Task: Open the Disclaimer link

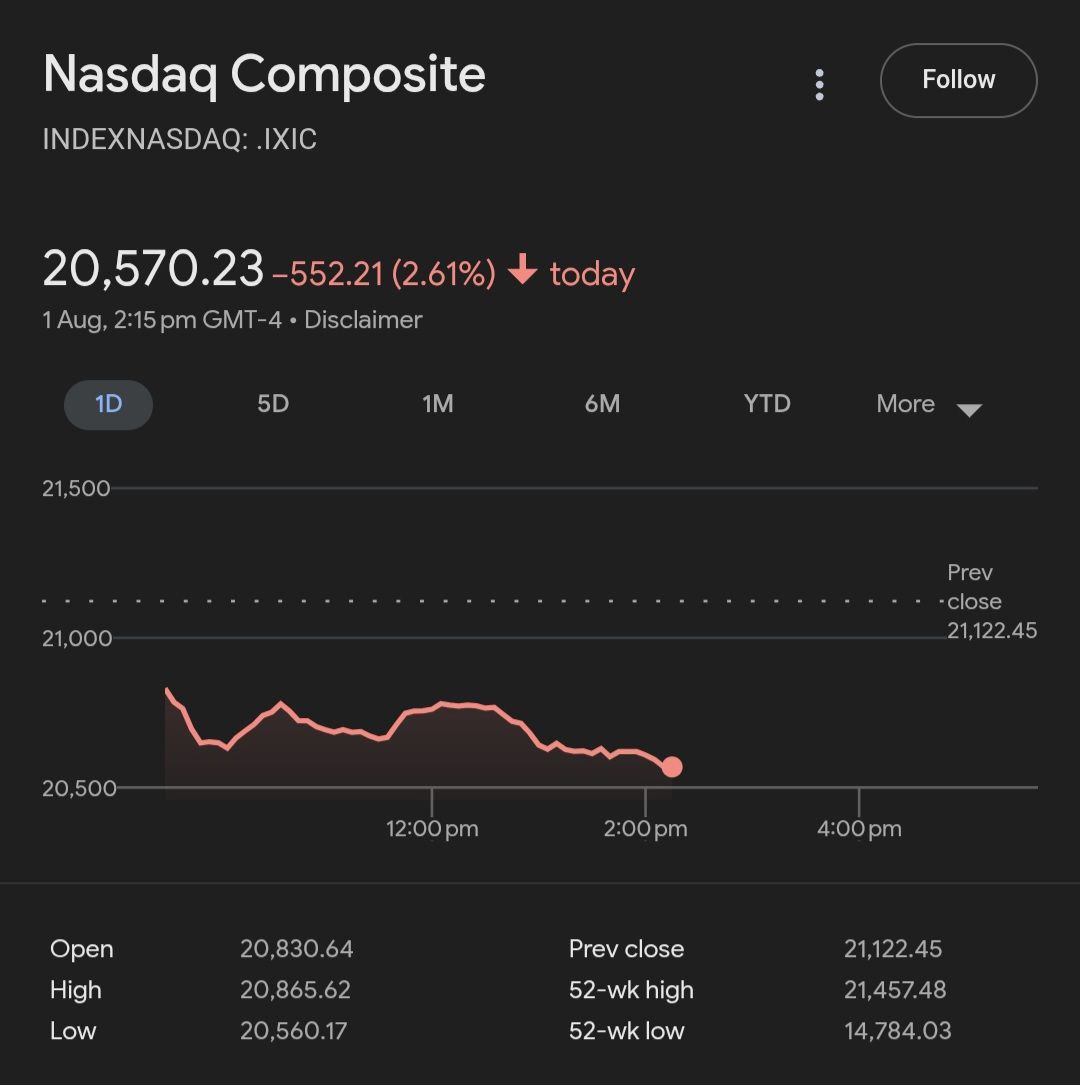Action: 363,320
